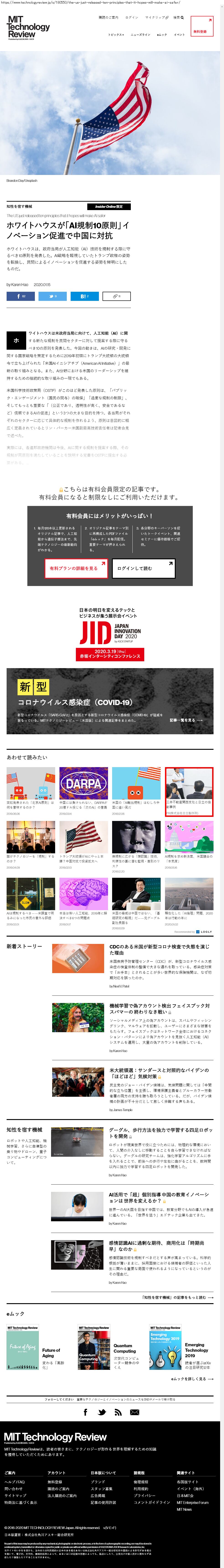Share the article on Facebook

tap(21, 297)
